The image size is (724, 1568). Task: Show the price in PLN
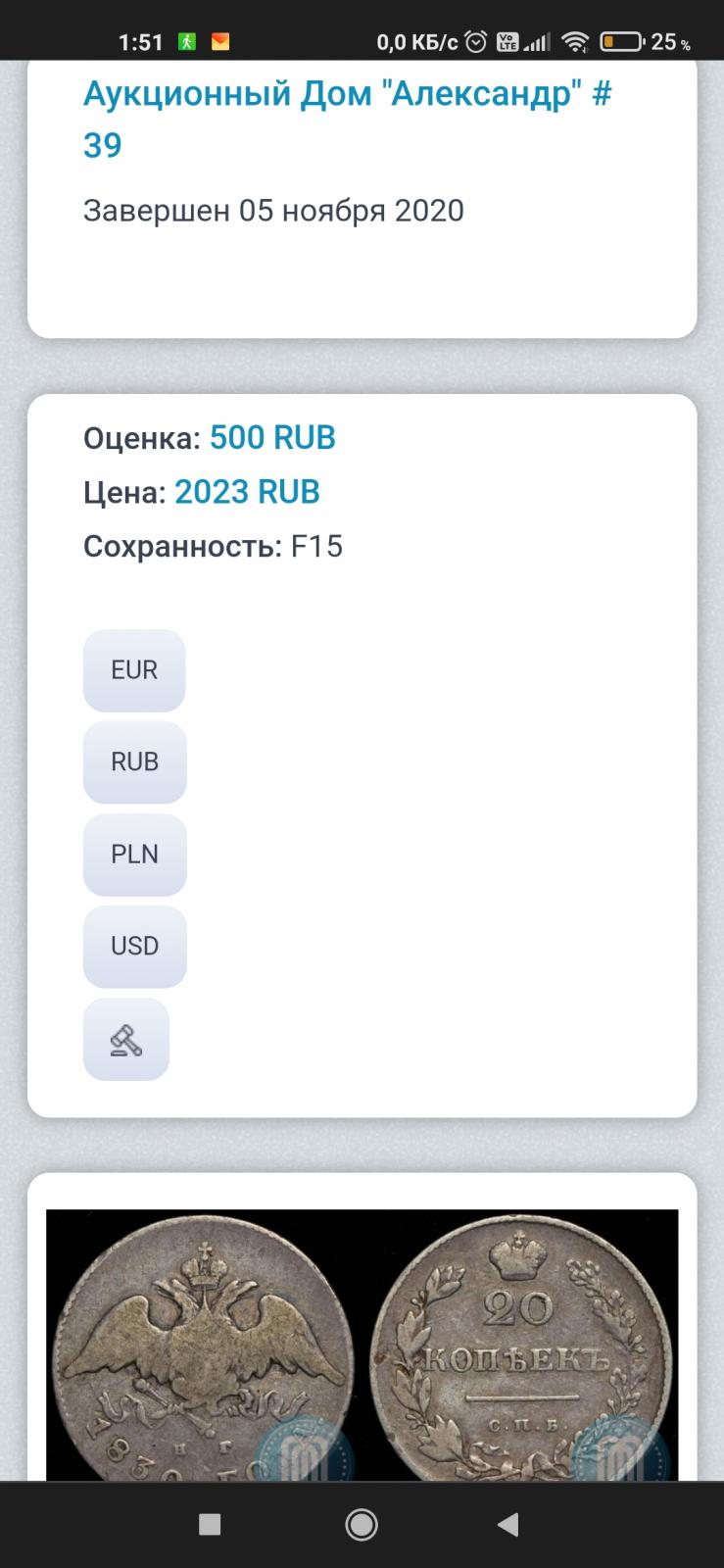pos(134,855)
